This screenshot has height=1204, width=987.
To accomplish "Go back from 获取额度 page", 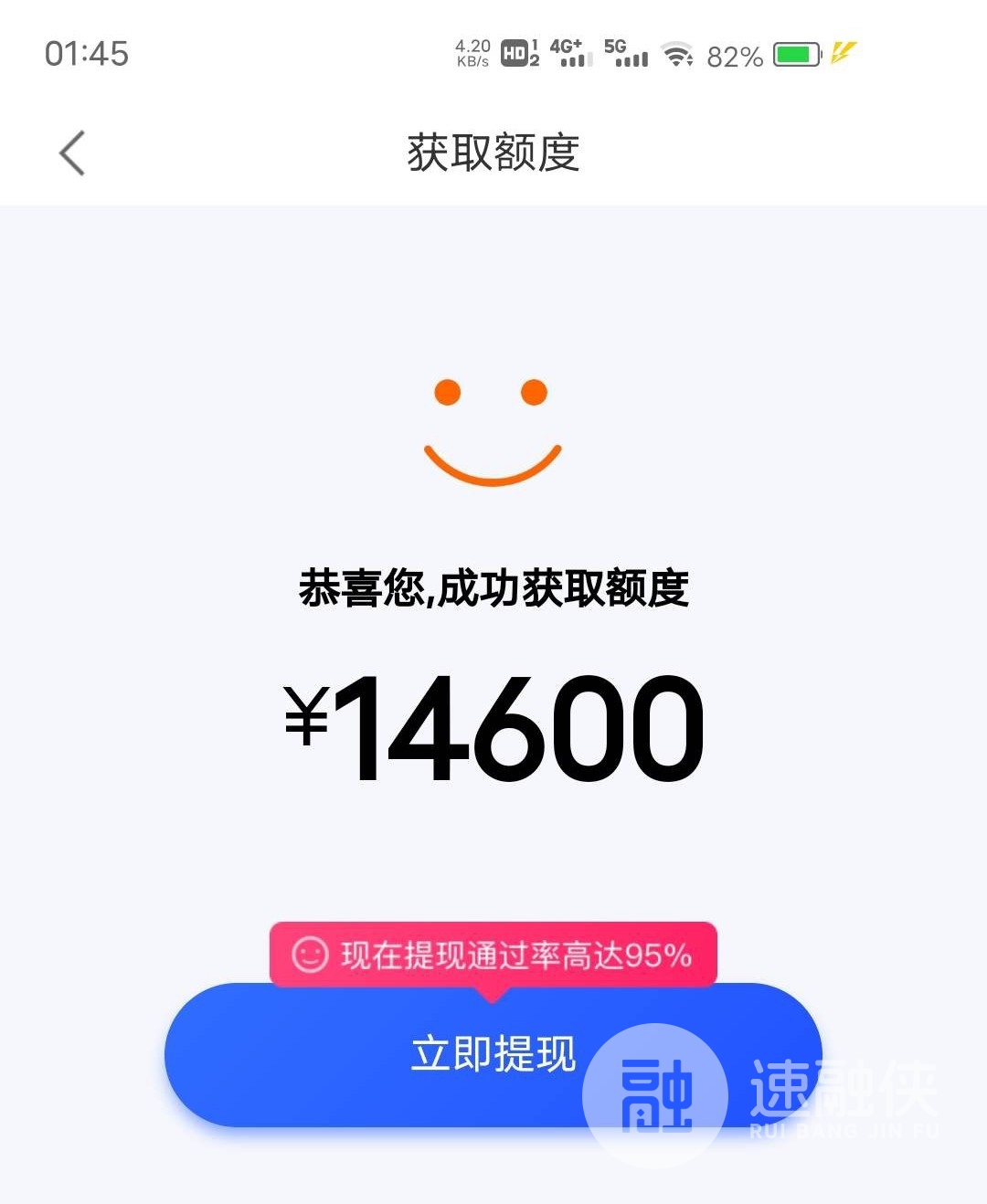I will point(72,153).
